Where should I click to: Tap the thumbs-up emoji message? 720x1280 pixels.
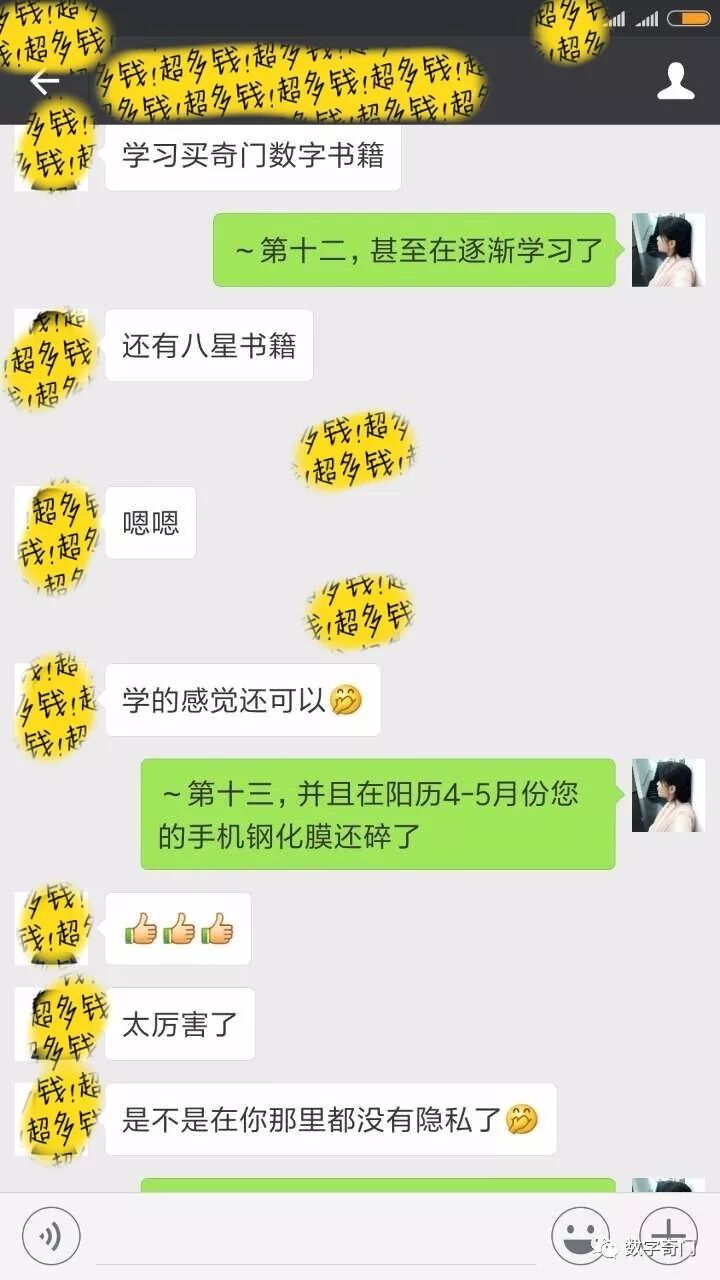click(x=178, y=929)
